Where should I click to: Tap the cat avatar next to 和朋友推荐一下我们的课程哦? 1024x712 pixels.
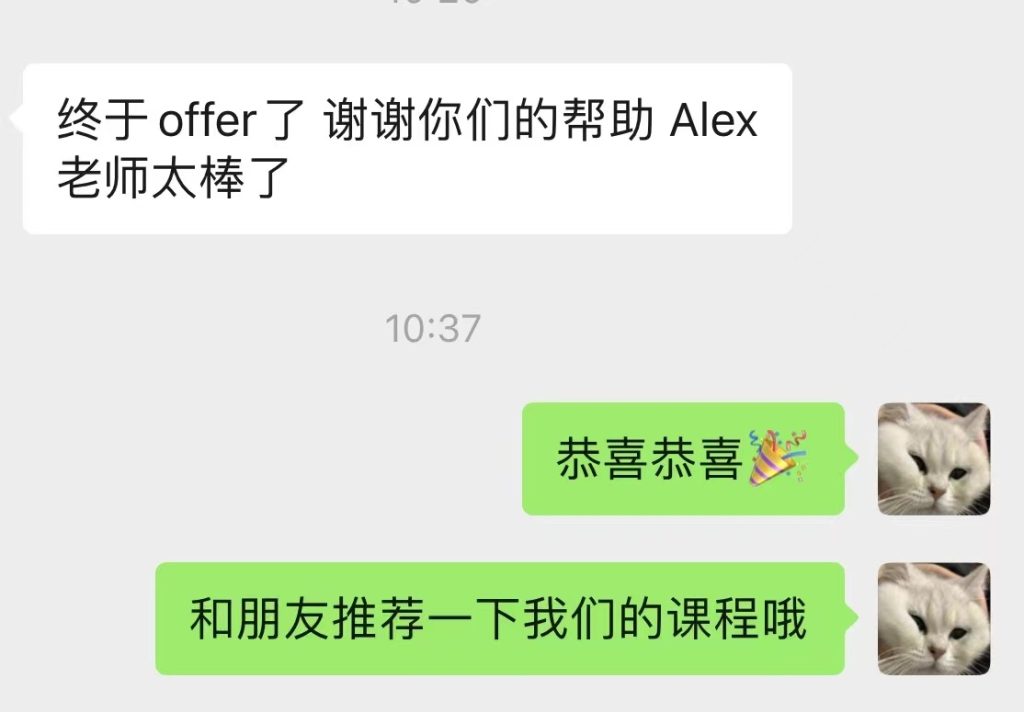[x=933, y=618]
